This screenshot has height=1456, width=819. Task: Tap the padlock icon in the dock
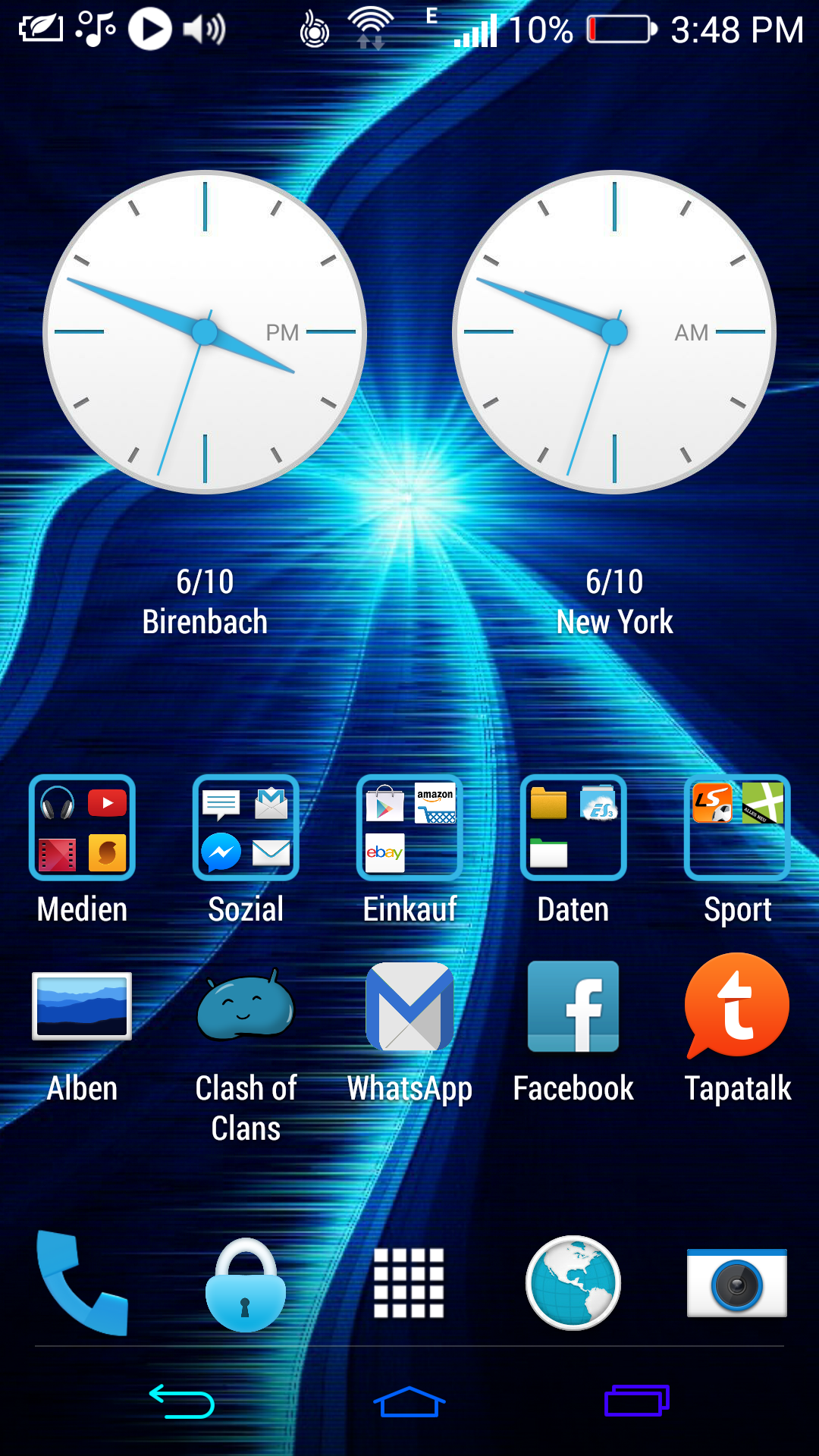pos(246,1285)
